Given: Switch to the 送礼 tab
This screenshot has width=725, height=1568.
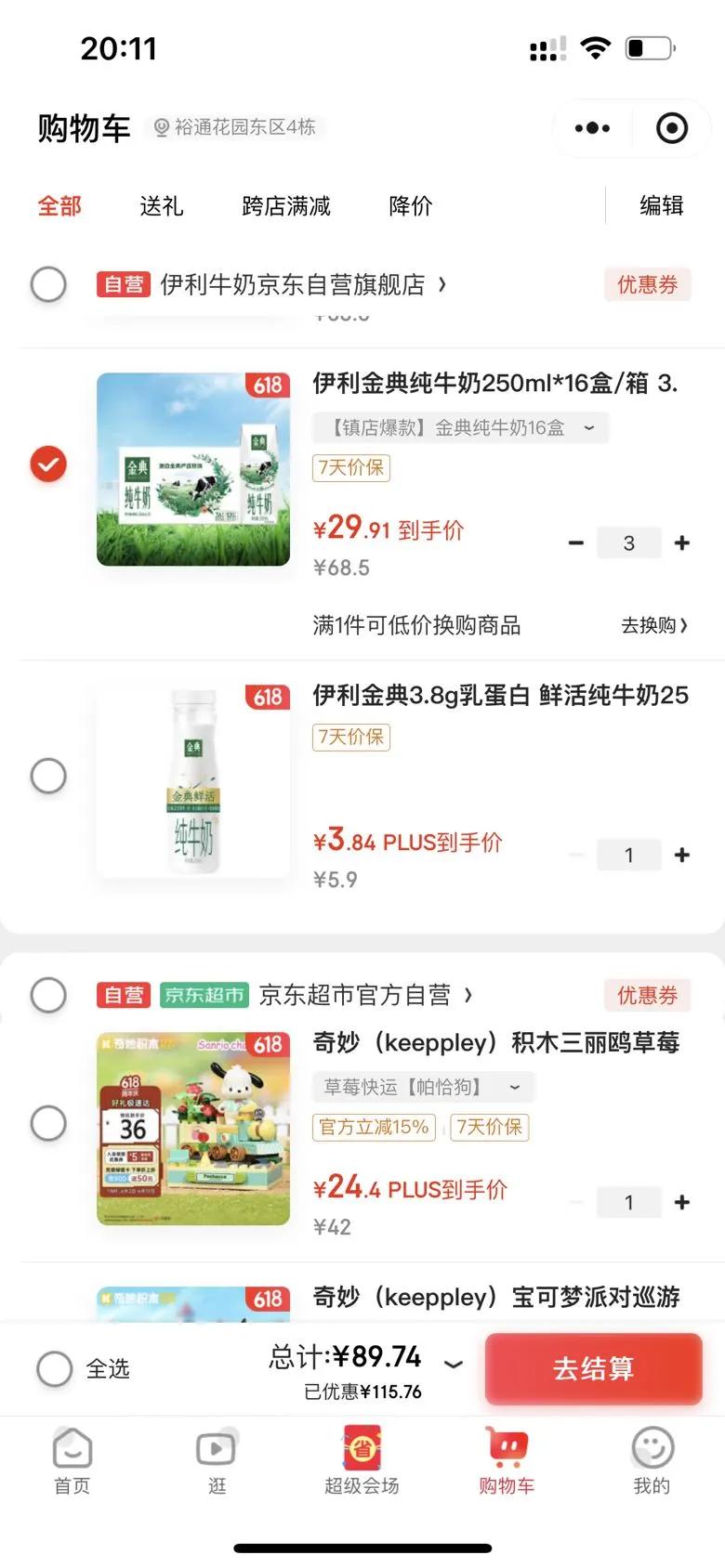Looking at the screenshot, I should tap(161, 206).
